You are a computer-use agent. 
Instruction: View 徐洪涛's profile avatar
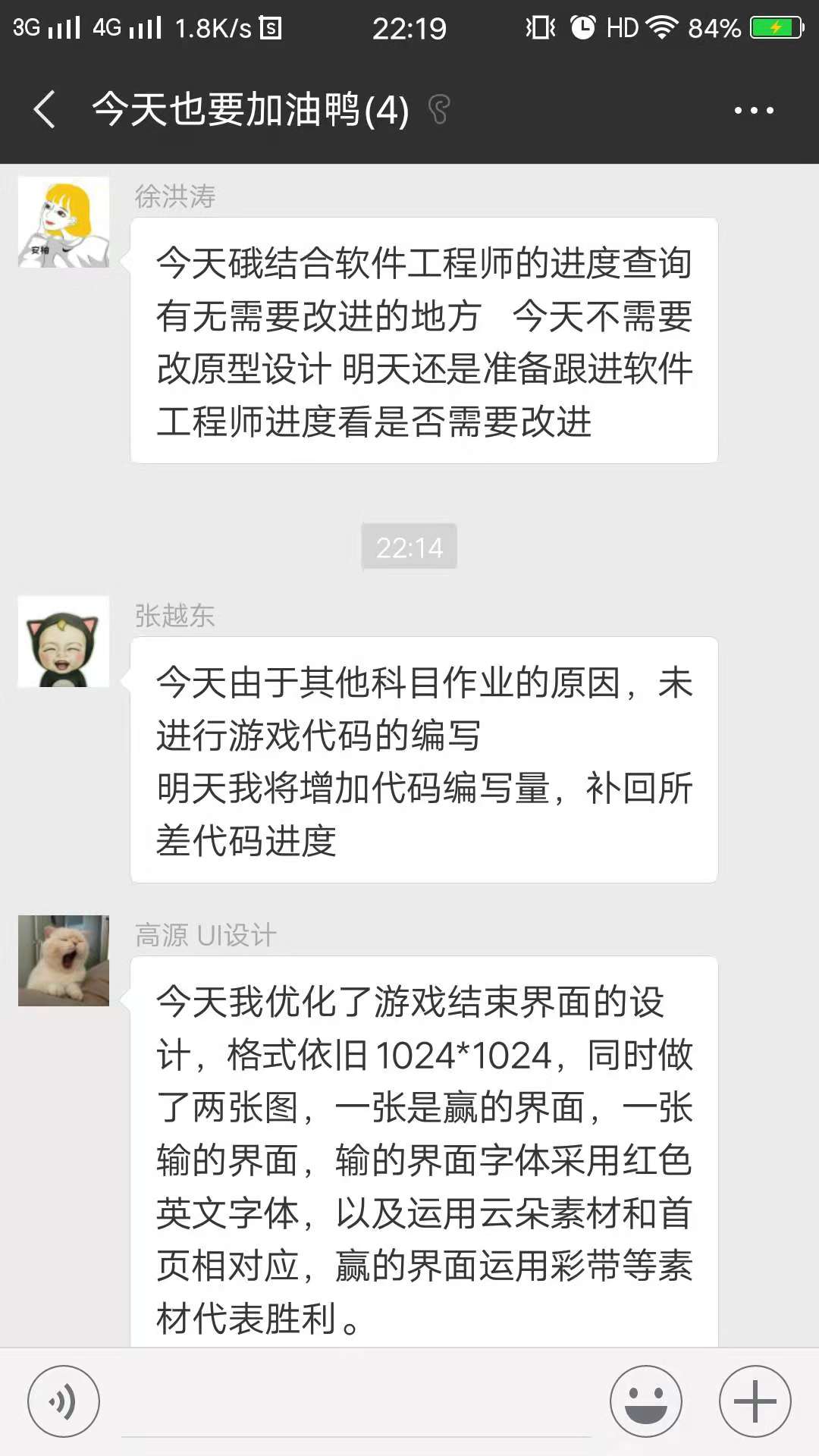tap(64, 222)
